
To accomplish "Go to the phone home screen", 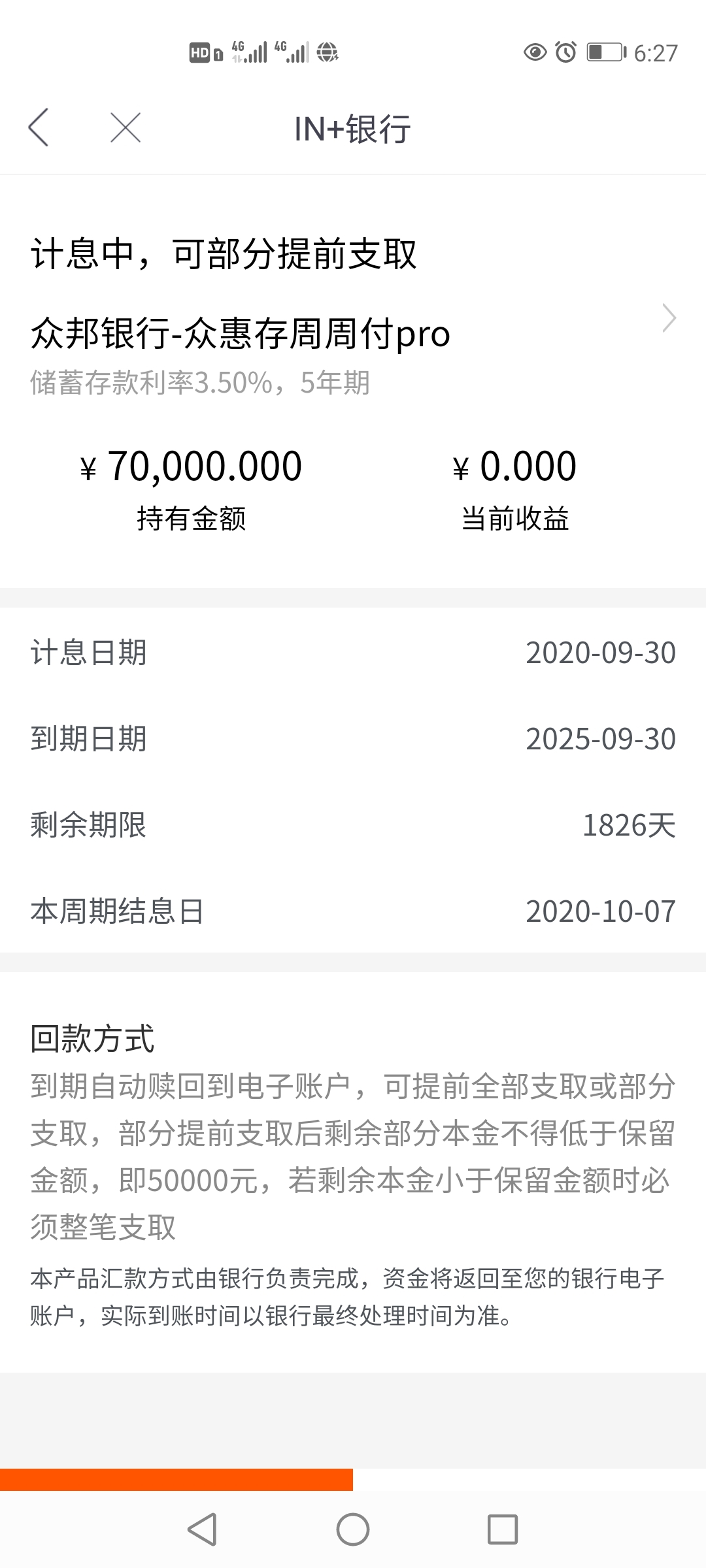I will point(353,1529).
